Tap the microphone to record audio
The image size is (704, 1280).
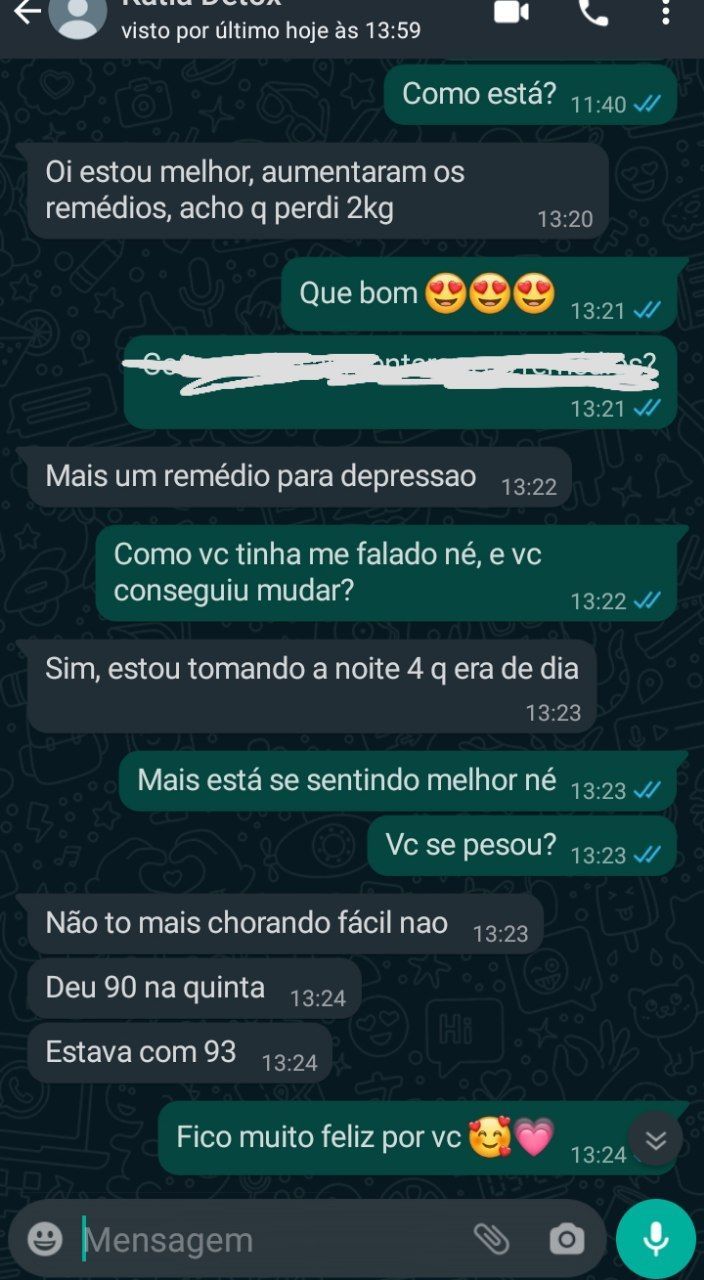click(x=656, y=1239)
